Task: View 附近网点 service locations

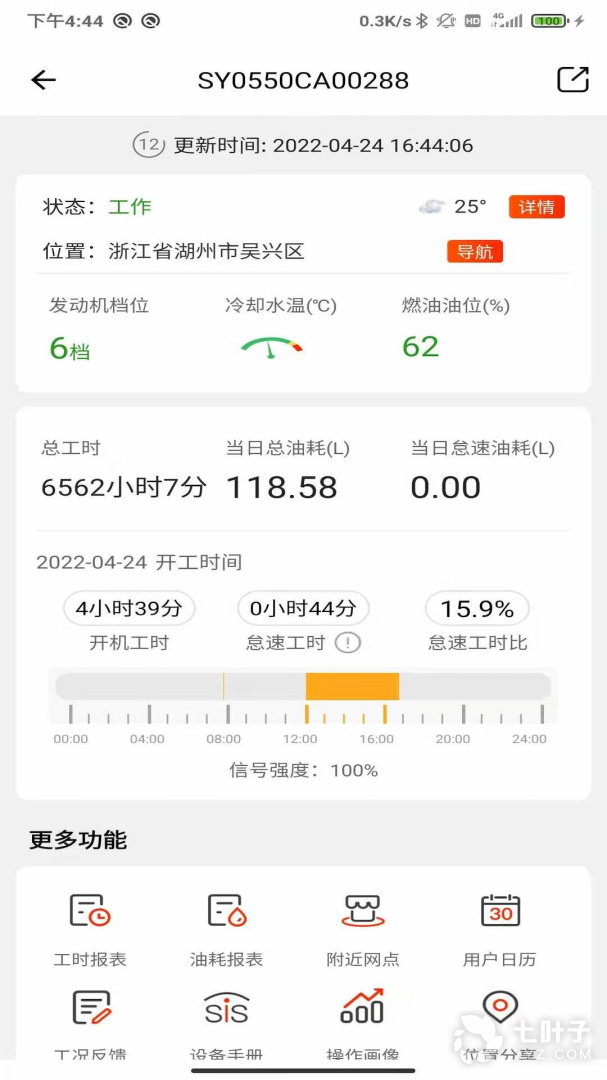Action: pyautogui.click(x=363, y=927)
